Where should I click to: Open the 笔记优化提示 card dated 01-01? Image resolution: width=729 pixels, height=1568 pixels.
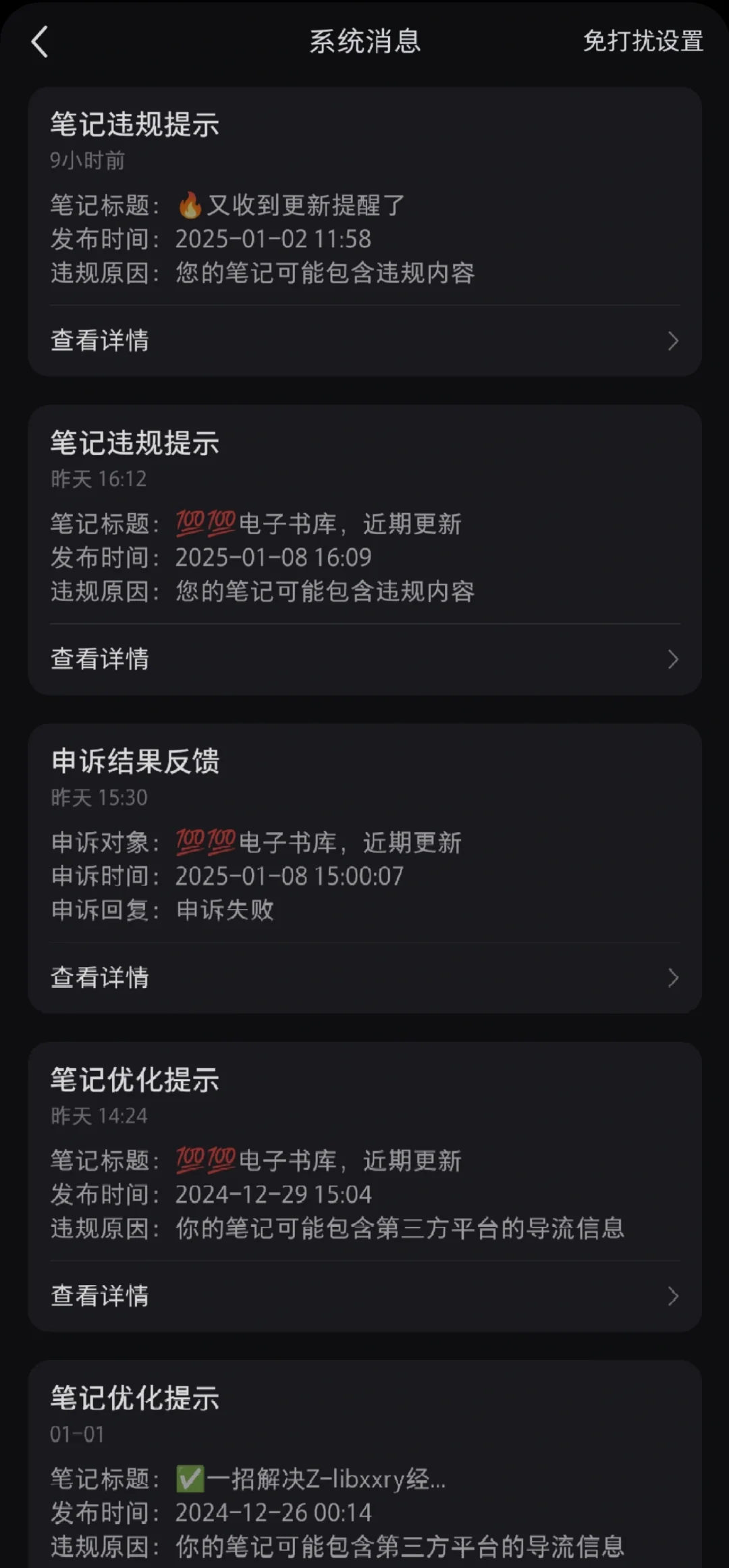[364, 1464]
